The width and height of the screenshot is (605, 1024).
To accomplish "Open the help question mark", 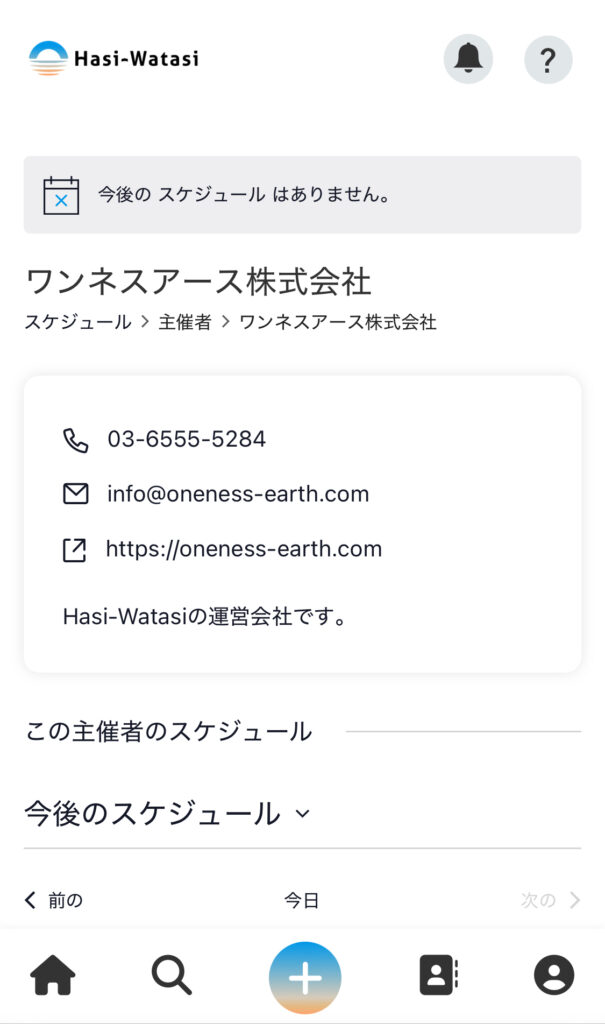I will (x=548, y=60).
